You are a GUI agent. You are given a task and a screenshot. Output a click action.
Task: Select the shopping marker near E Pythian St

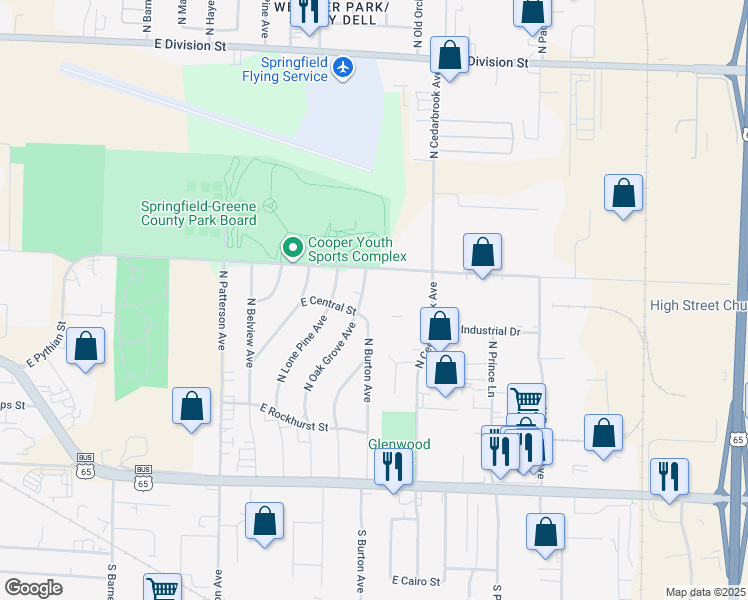[x=87, y=348]
